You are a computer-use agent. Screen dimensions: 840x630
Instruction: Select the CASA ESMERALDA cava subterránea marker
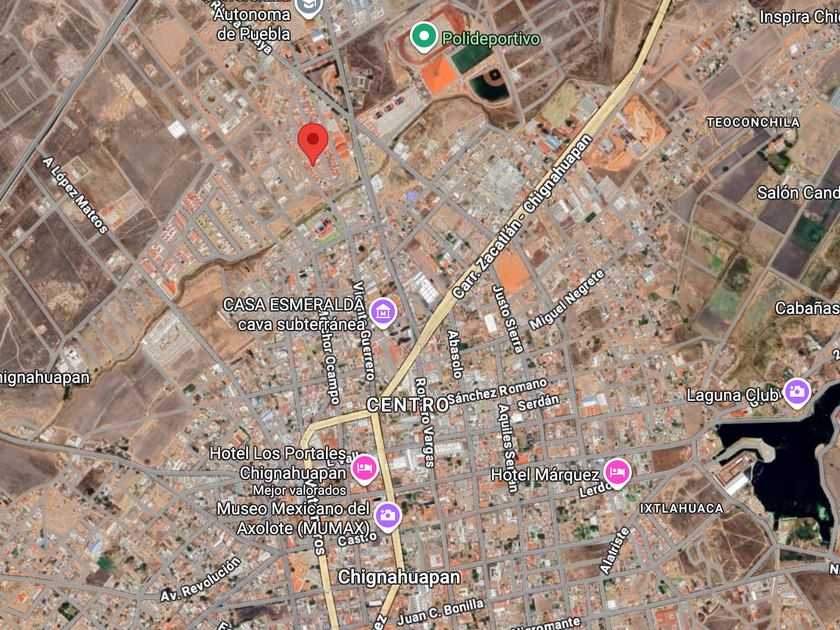tap(382, 312)
